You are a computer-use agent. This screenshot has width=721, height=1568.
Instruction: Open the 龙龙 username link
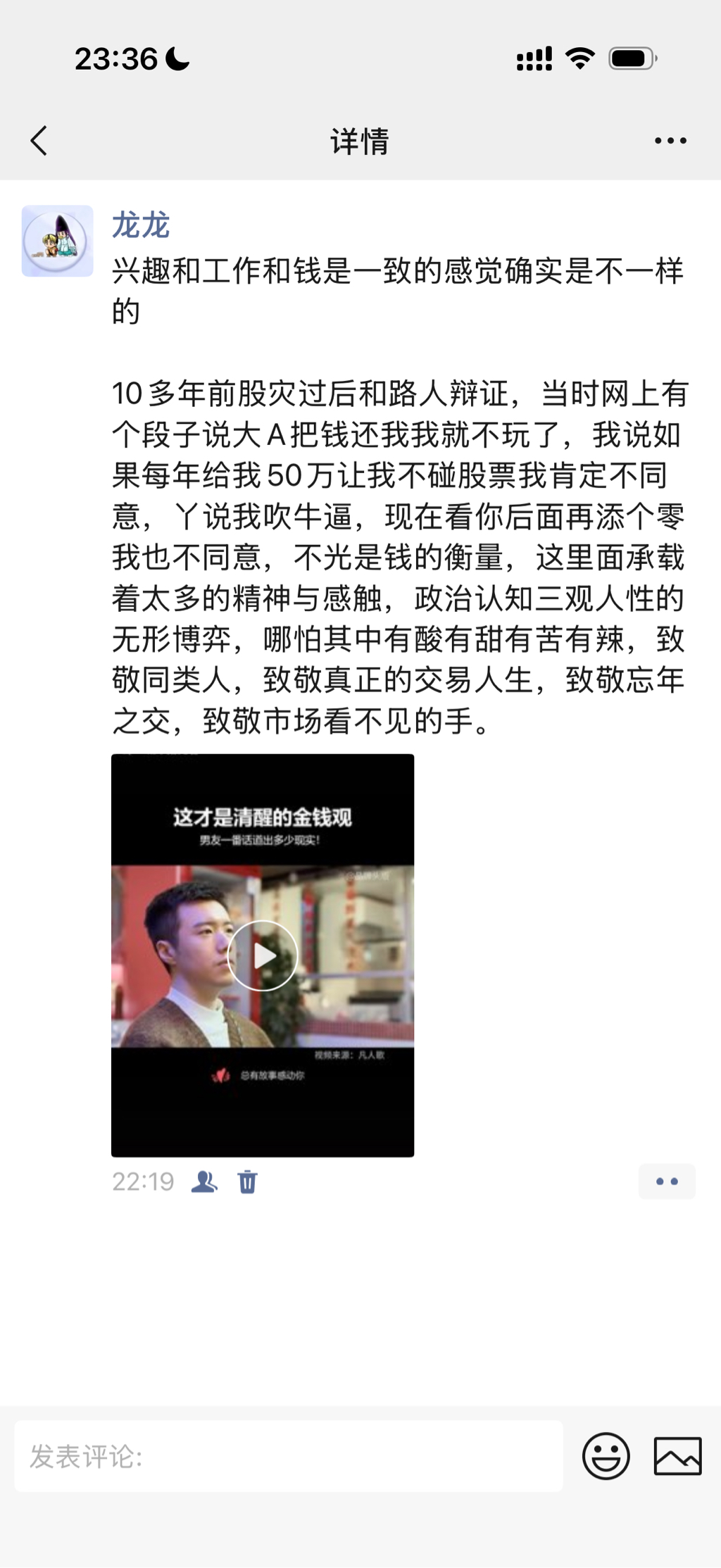(x=141, y=225)
